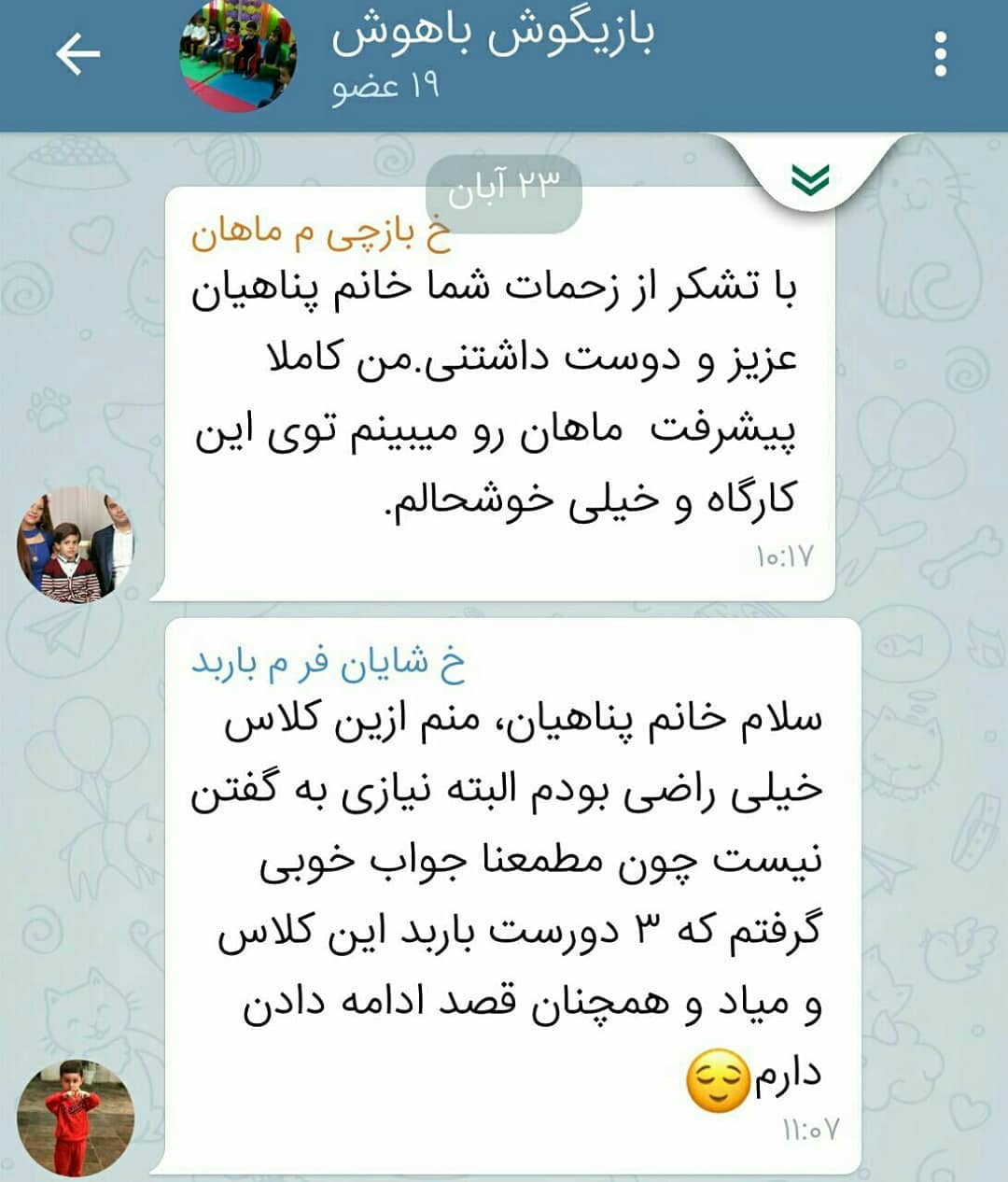Tap the avatar of the boy in red
Image resolution: width=1008 pixels, height=1182 pixels.
[x=75, y=1117]
